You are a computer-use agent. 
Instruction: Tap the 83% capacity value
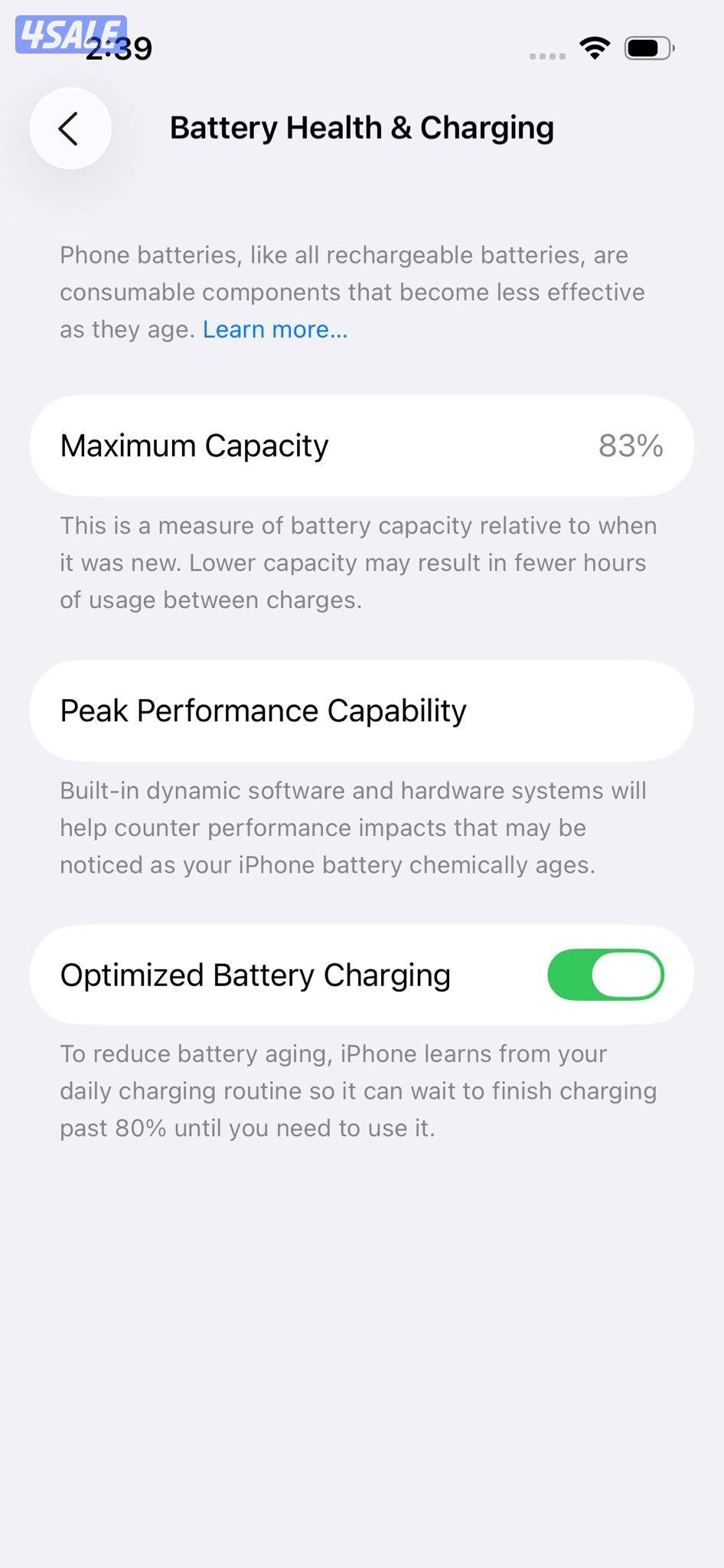point(631,445)
